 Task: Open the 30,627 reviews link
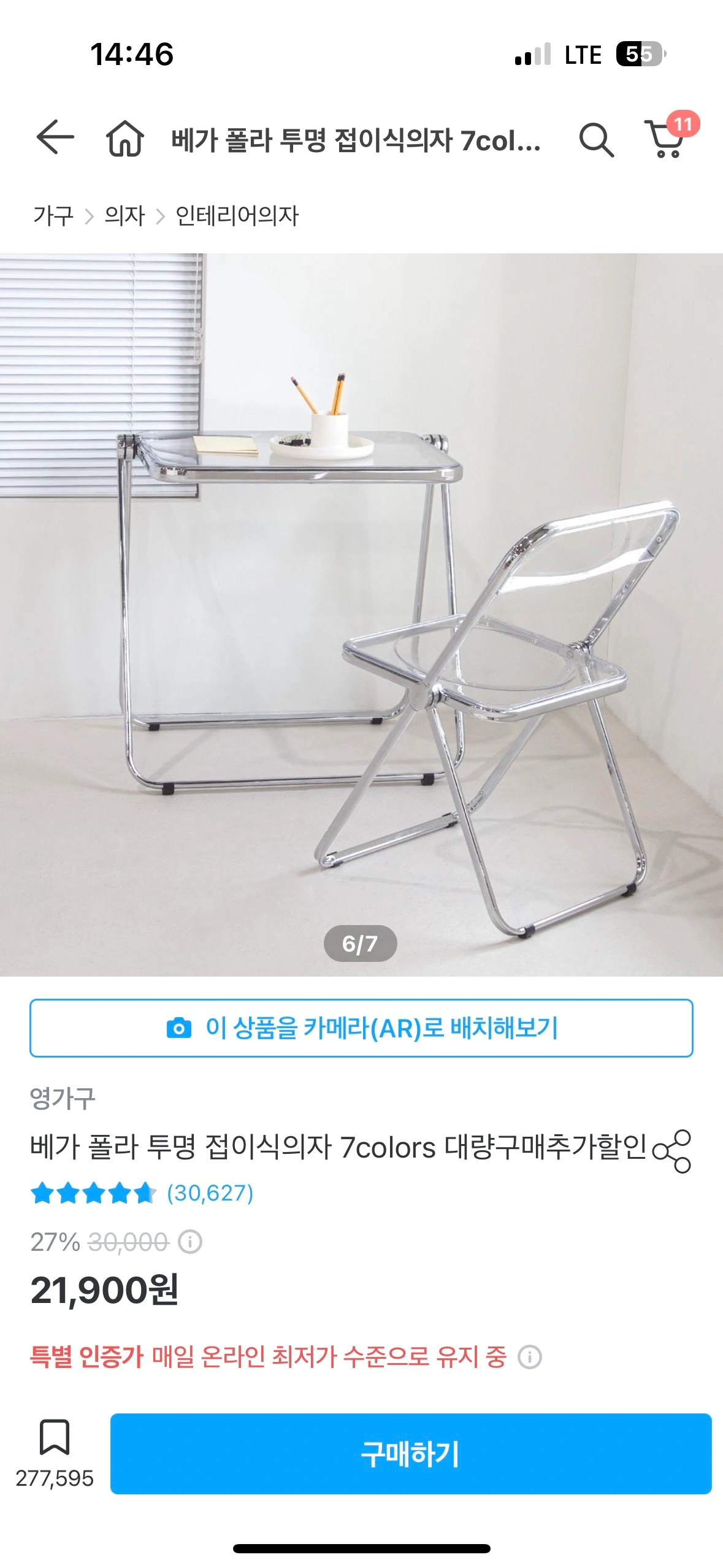pos(210,1193)
